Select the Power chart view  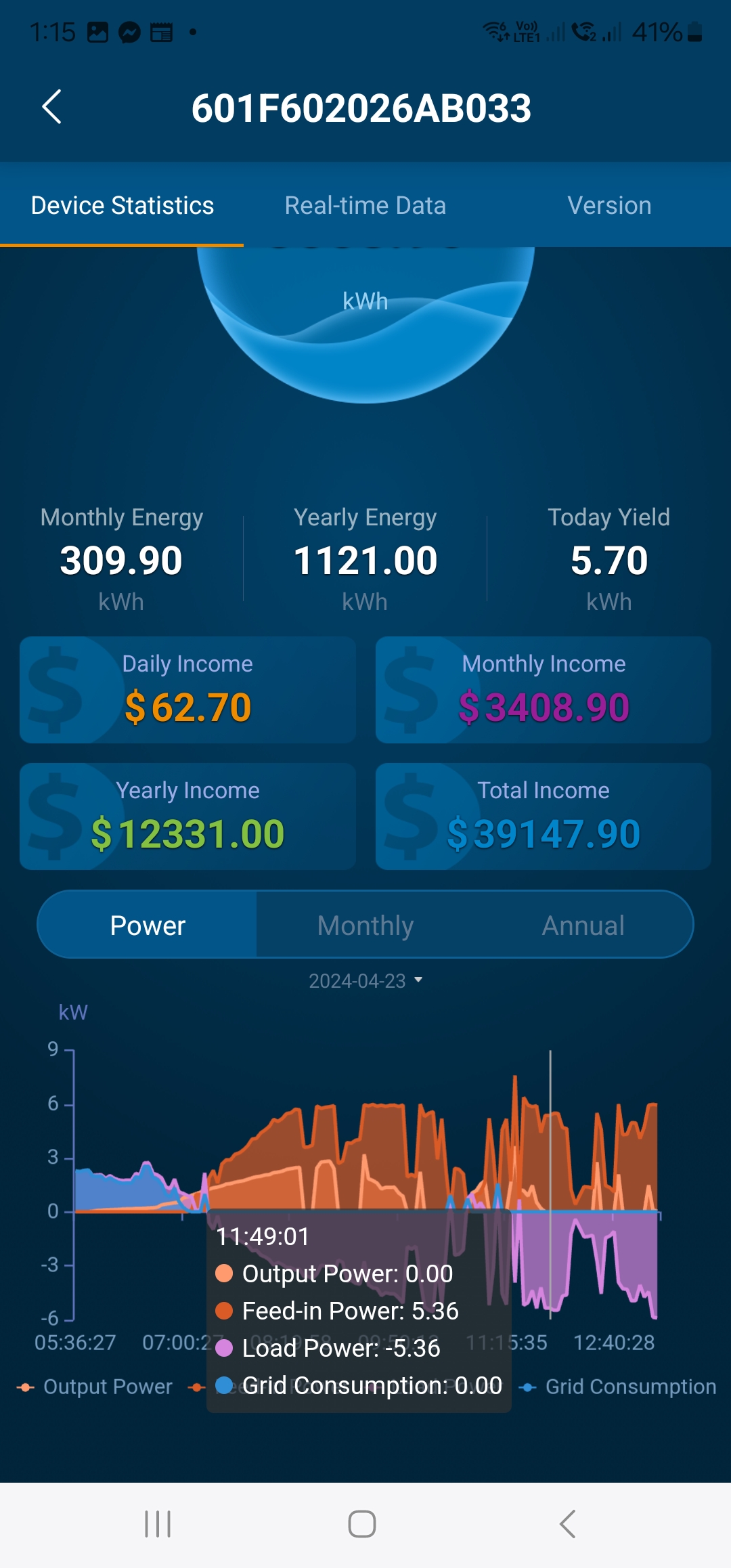[148, 925]
